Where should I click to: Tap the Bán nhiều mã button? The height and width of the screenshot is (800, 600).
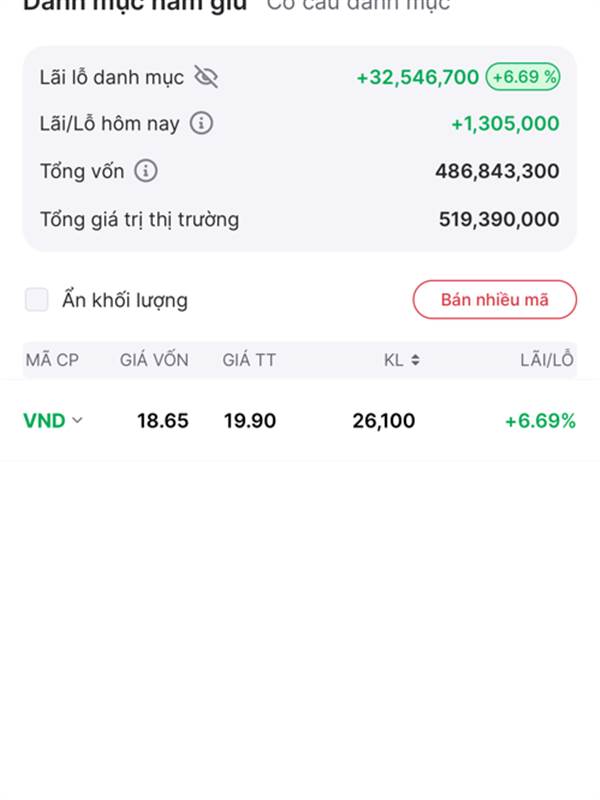tap(494, 299)
